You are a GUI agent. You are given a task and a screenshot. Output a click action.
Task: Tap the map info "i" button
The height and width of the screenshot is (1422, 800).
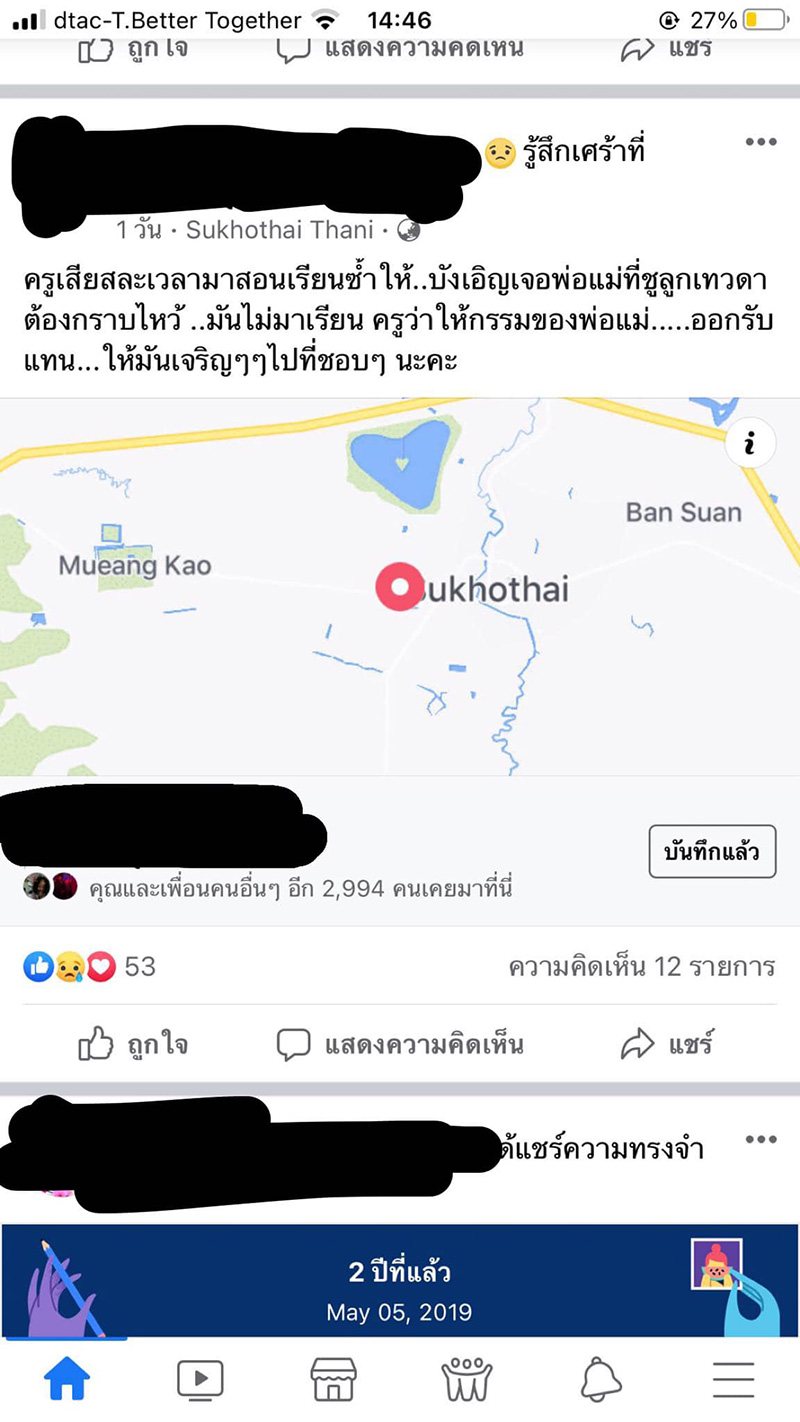coord(749,444)
